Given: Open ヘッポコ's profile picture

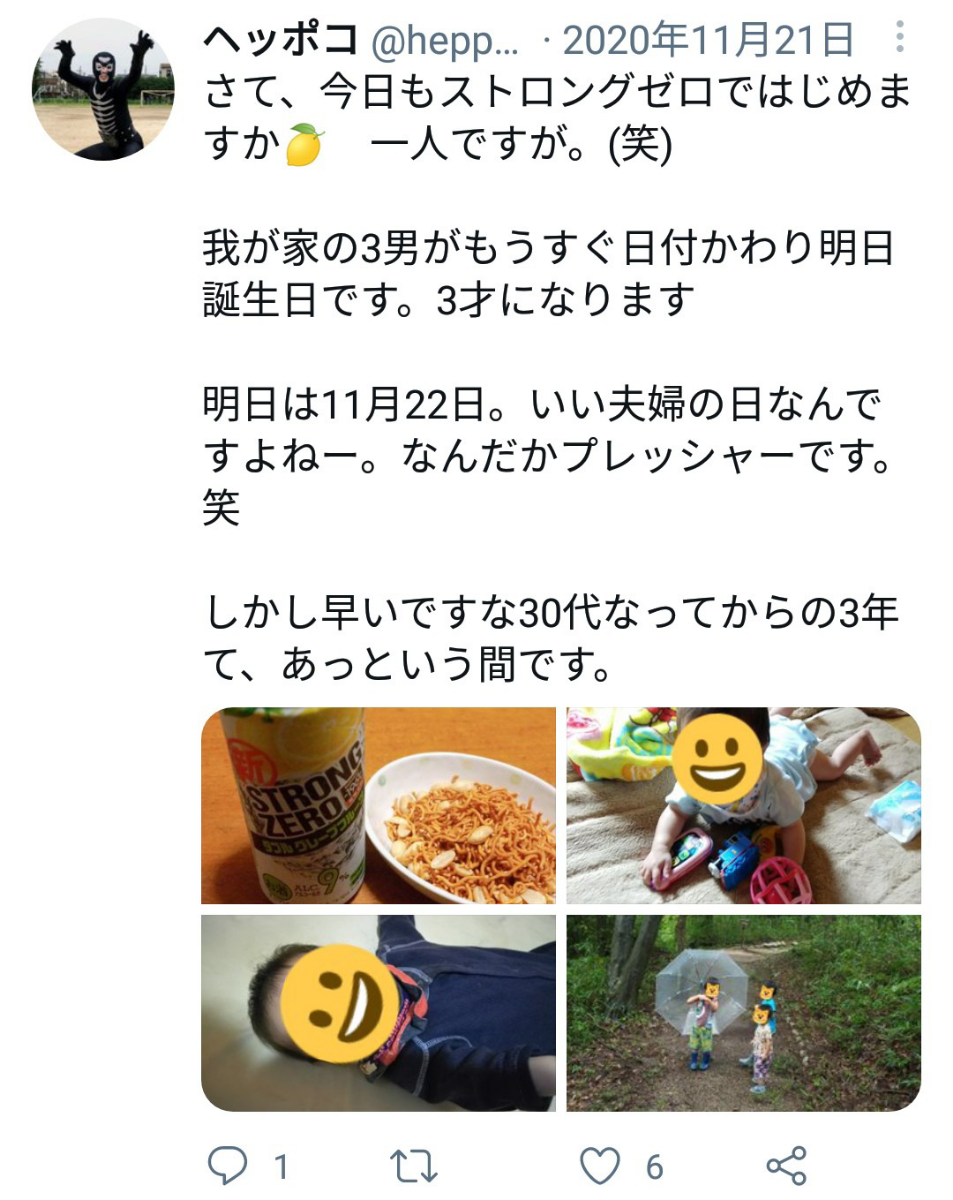Looking at the screenshot, I should [104, 90].
